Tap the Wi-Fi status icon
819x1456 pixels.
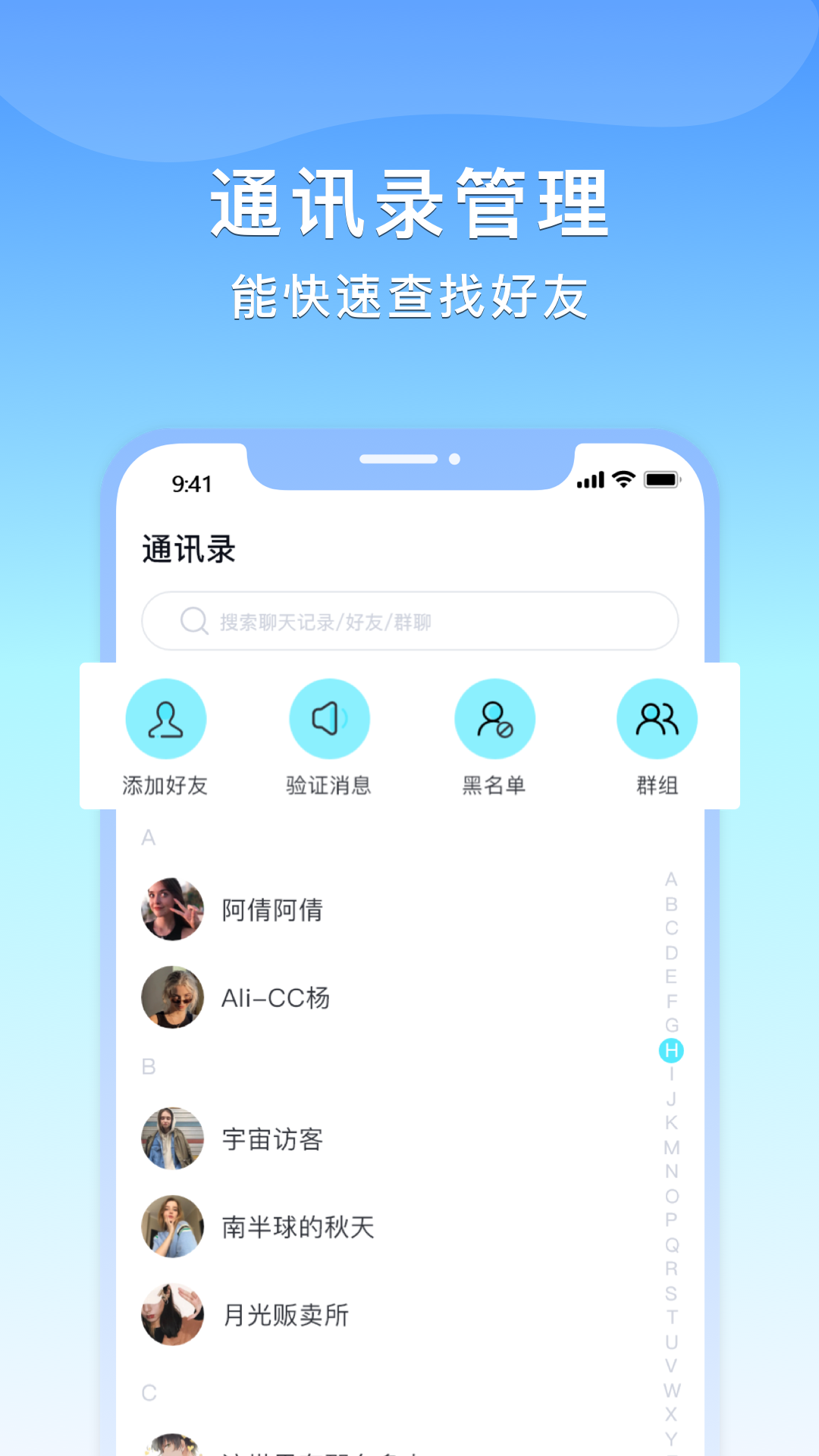[622, 480]
